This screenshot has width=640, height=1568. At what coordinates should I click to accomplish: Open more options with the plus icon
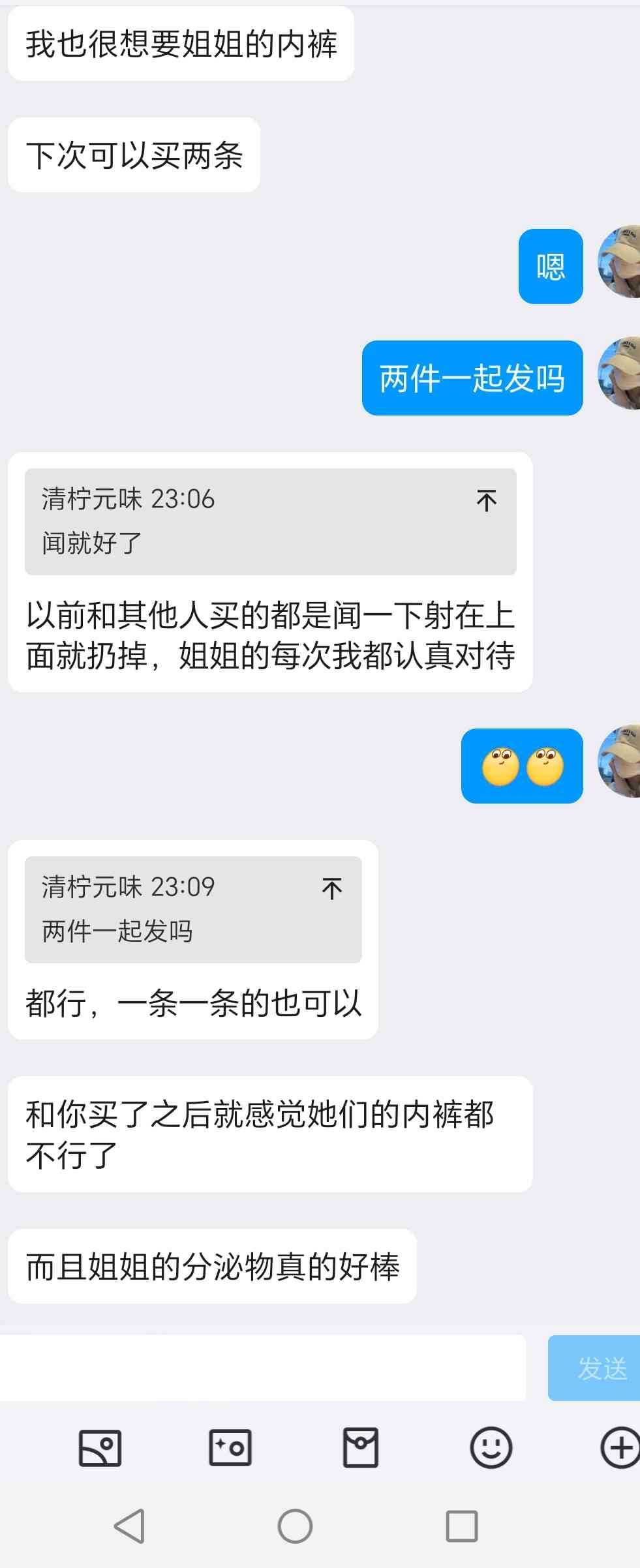click(618, 1448)
